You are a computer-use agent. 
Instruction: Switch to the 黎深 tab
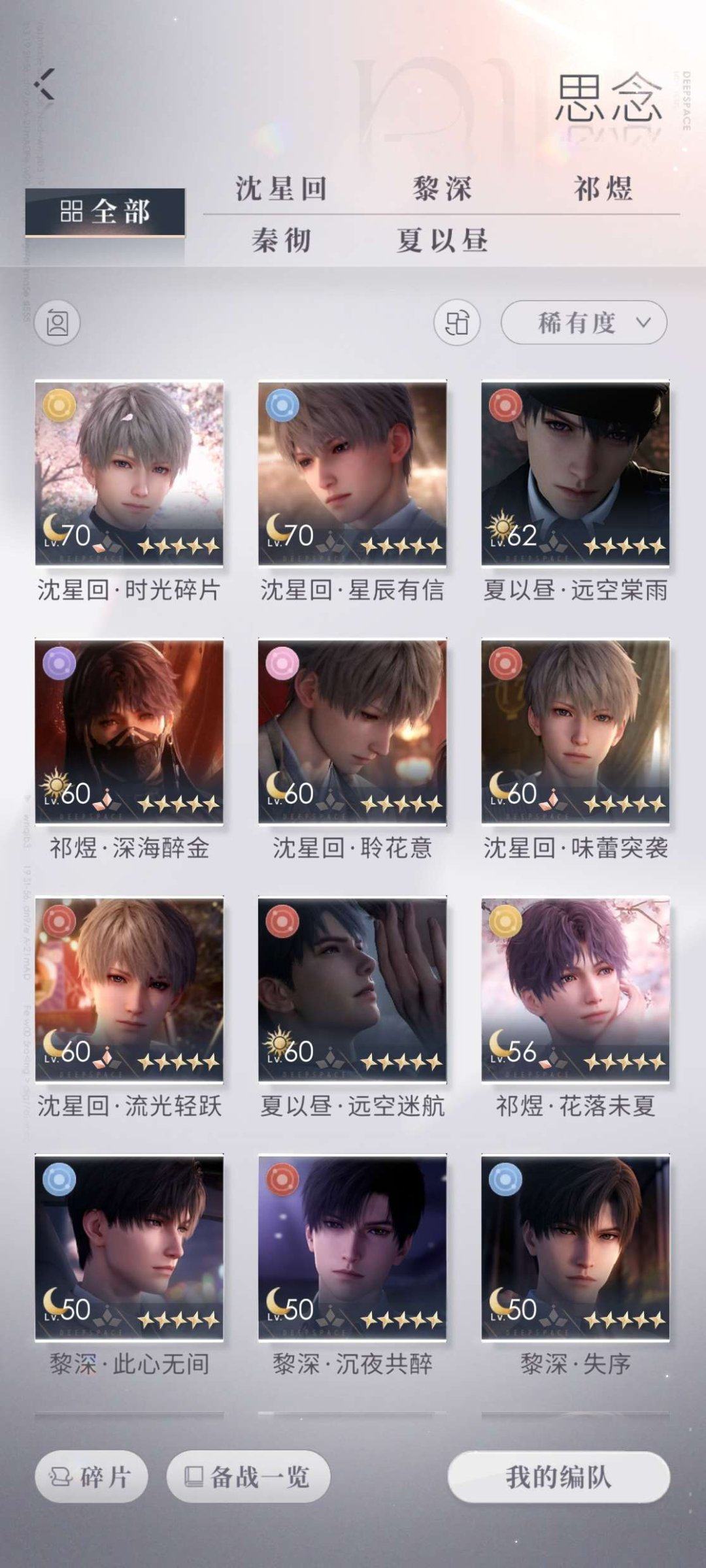point(442,189)
